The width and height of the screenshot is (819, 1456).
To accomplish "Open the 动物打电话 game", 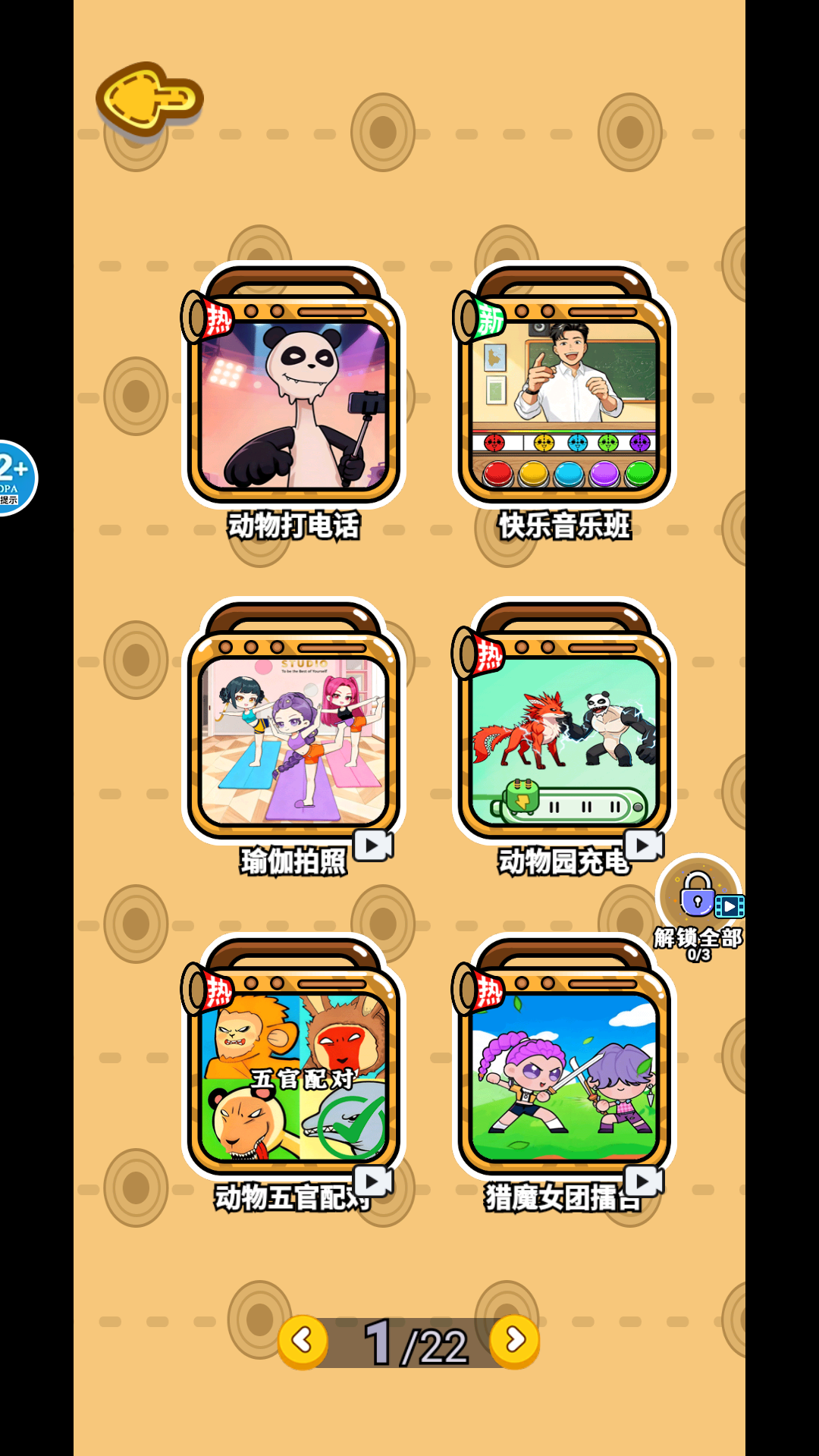I will click(294, 402).
